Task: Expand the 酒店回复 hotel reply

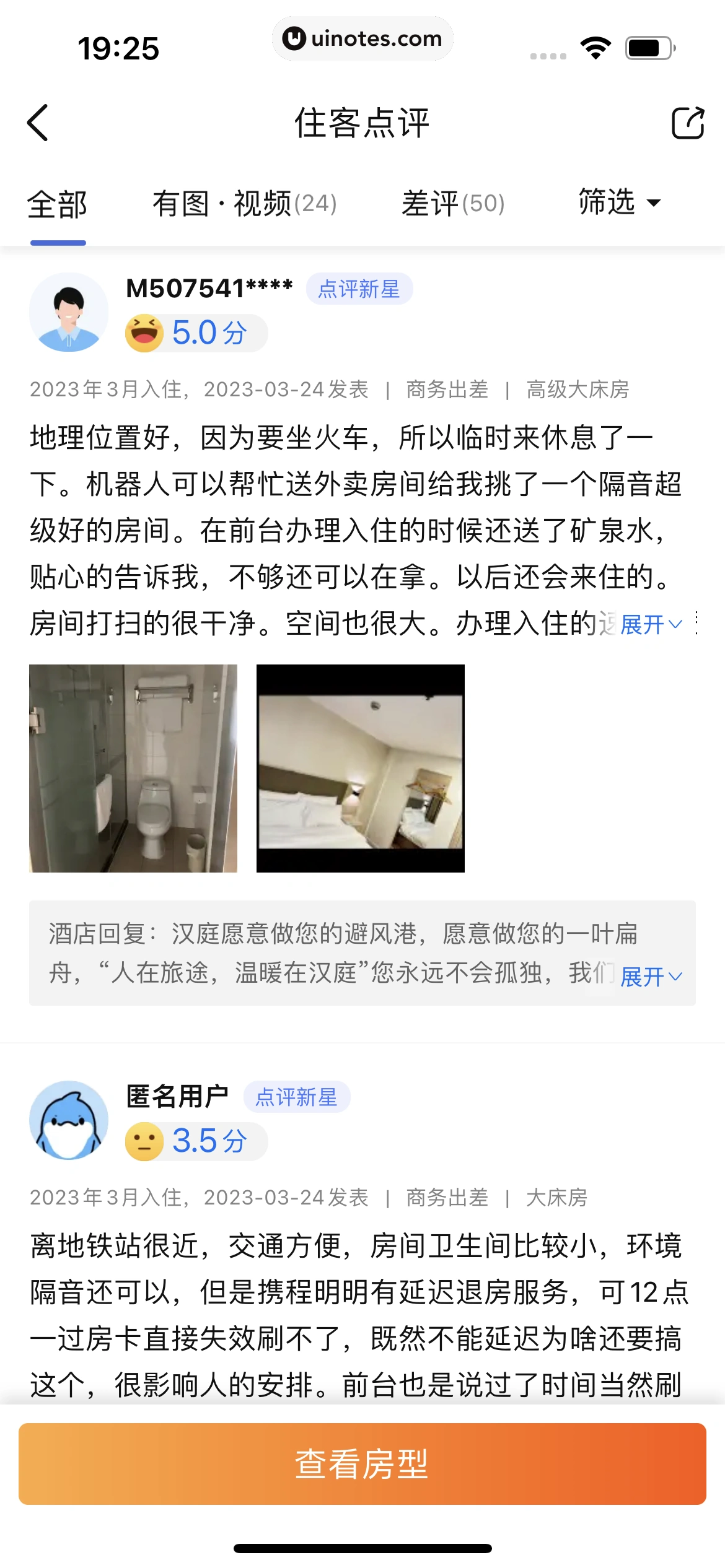Action: (x=651, y=977)
